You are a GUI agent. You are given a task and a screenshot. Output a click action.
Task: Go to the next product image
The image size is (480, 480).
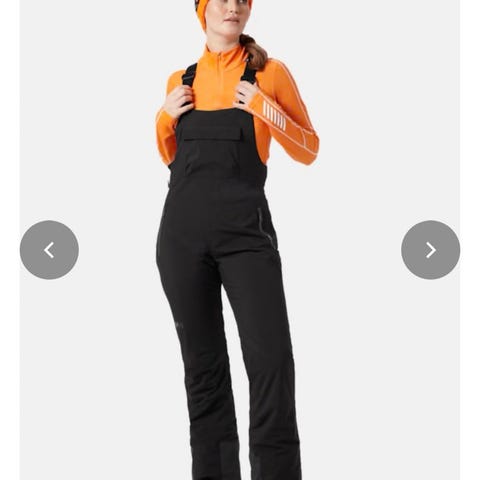click(431, 250)
